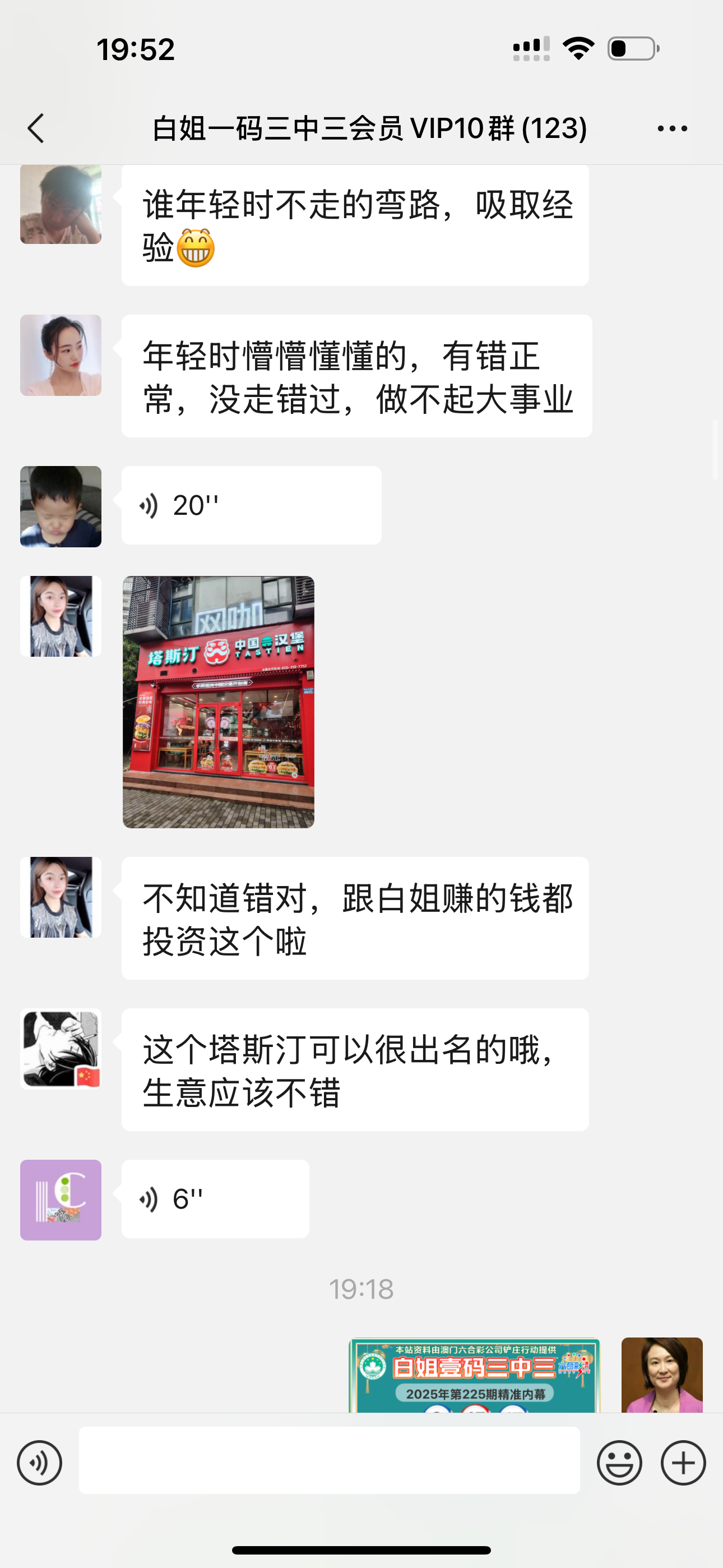
Task: Switch to voice input mode
Action: (40, 1463)
